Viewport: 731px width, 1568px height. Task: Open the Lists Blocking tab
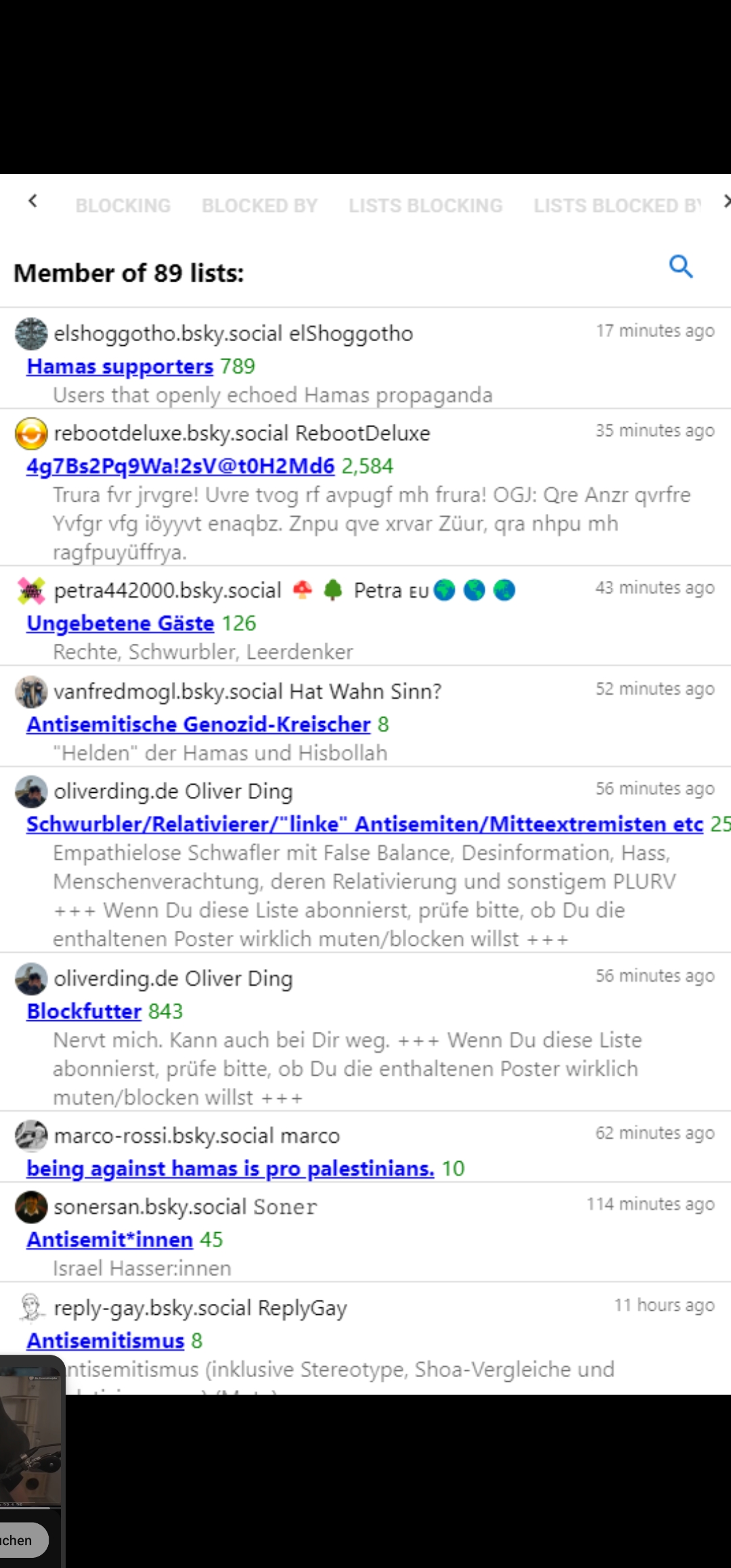click(x=426, y=206)
